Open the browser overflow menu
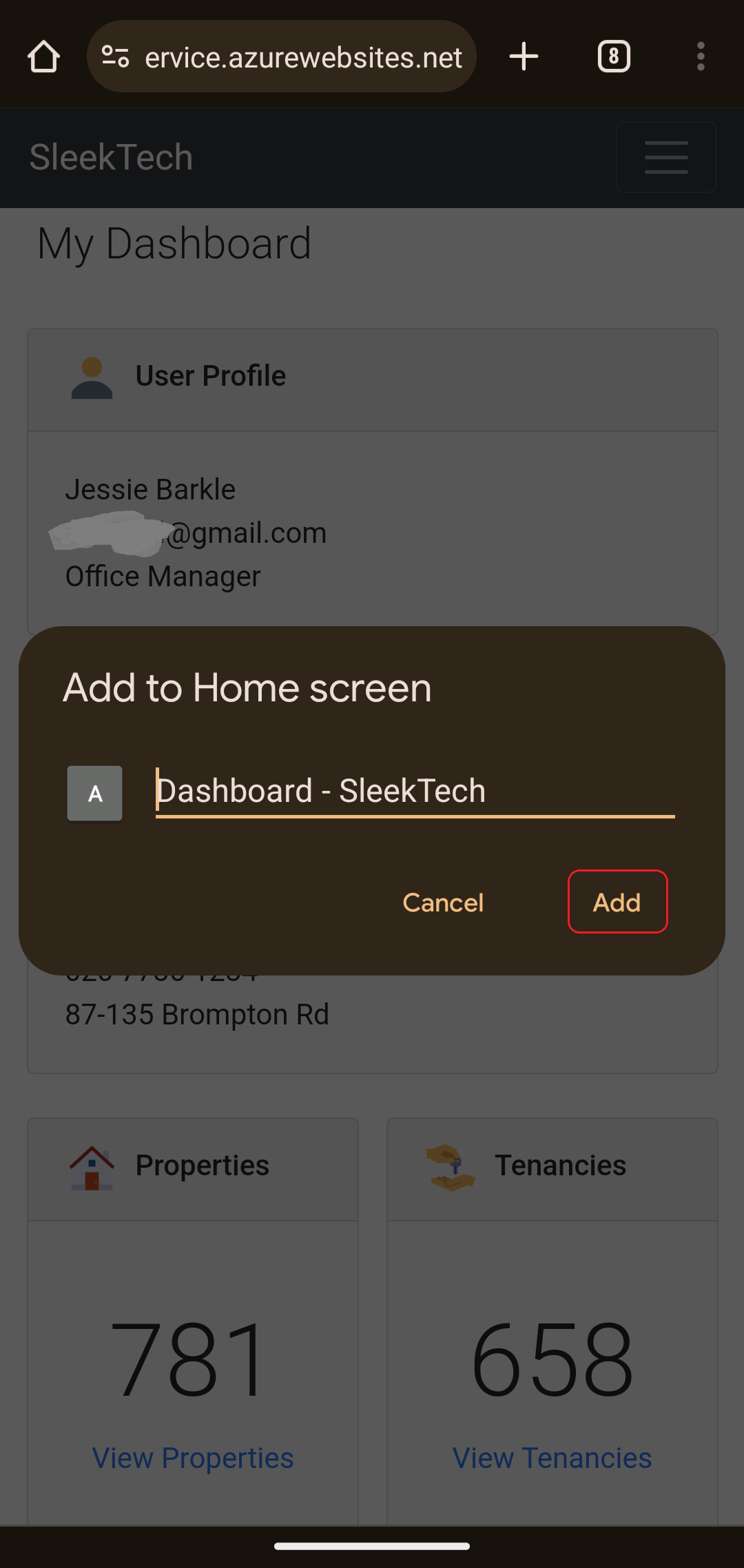 701,56
